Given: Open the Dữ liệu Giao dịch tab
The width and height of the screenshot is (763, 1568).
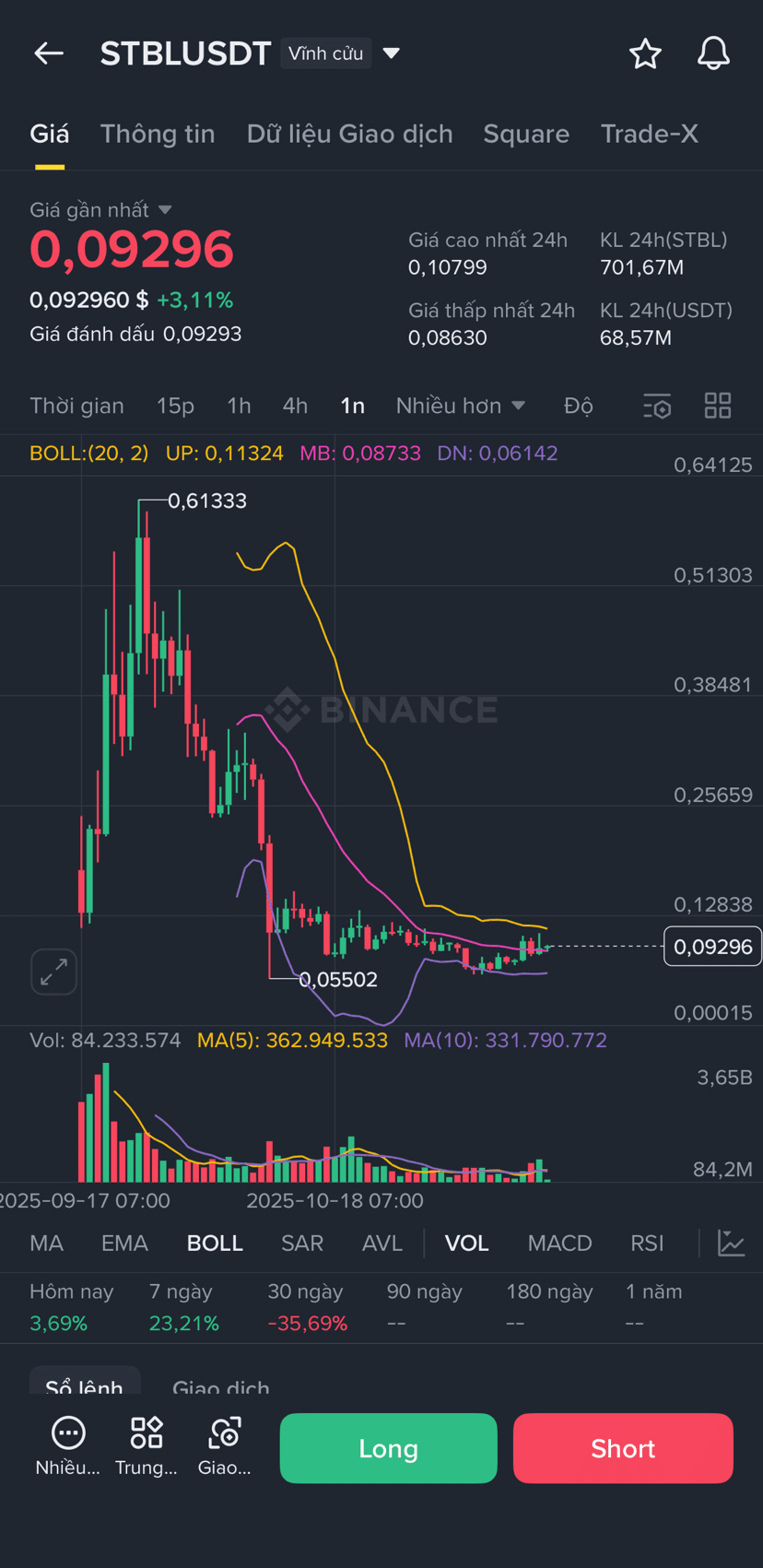Looking at the screenshot, I should click(349, 135).
